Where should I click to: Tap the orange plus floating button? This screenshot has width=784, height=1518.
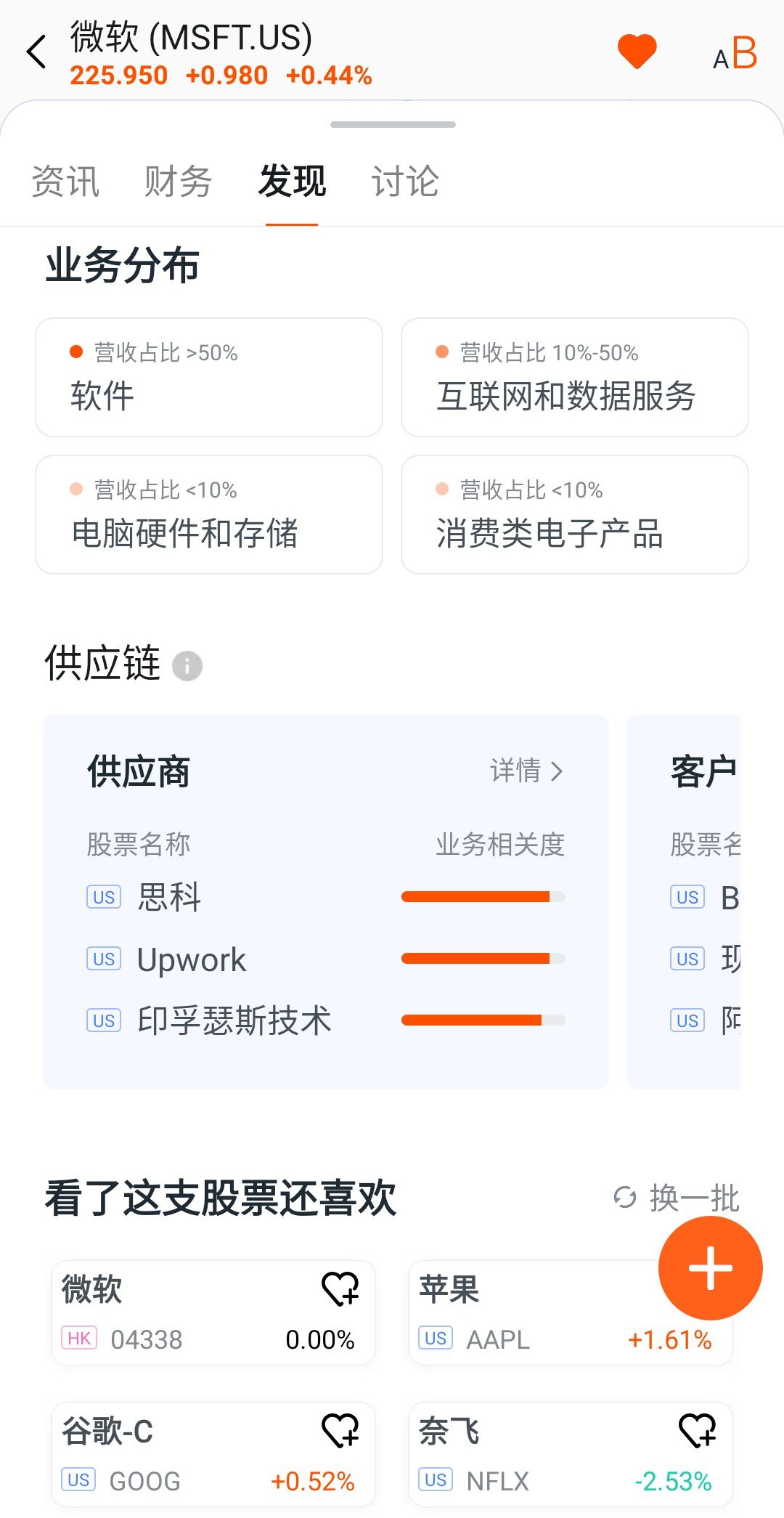click(x=710, y=1268)
